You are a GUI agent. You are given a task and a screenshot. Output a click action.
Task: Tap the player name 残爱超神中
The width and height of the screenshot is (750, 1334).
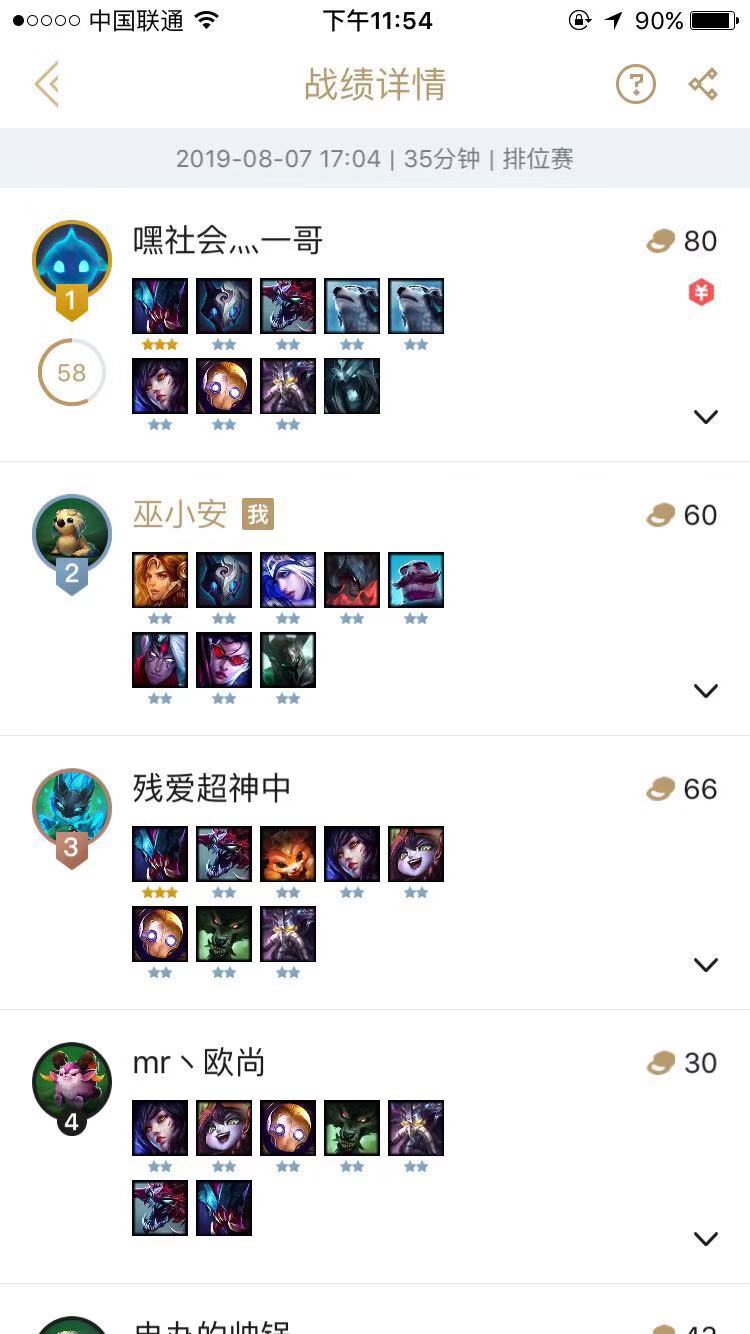click(x=211, y=788)
